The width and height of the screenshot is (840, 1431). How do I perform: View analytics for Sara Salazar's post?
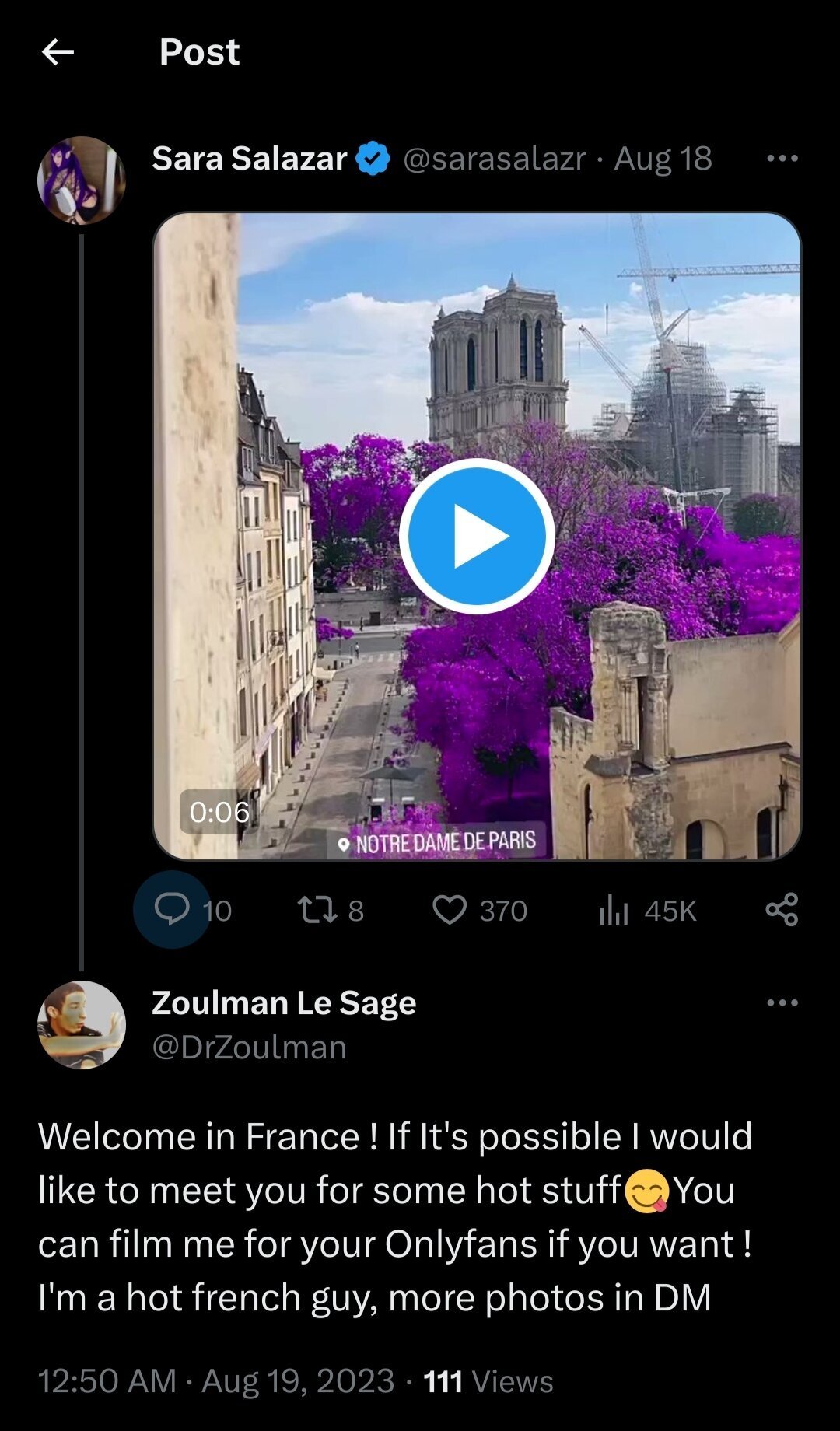point(614,910)
